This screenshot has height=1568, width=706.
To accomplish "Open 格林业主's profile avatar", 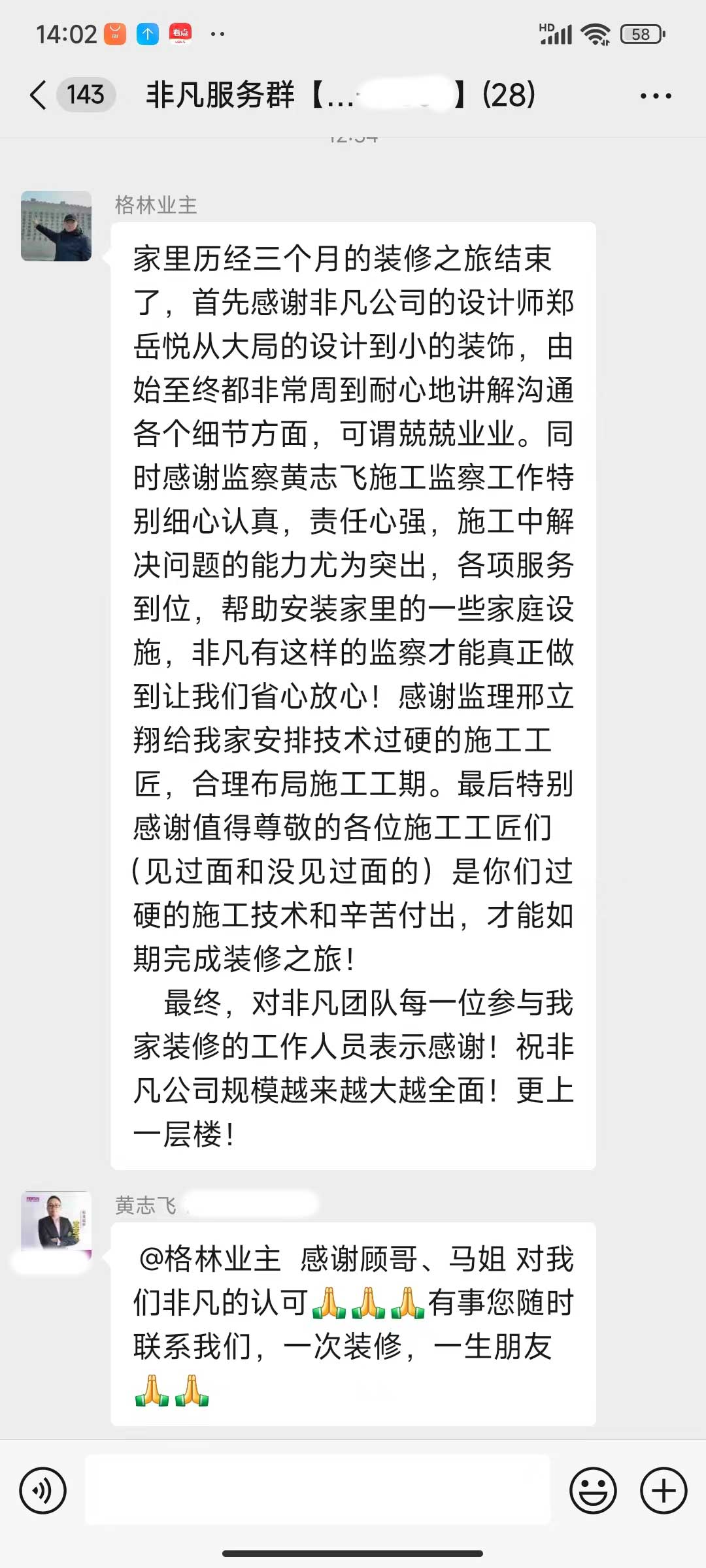I will (x=56, y=226).
